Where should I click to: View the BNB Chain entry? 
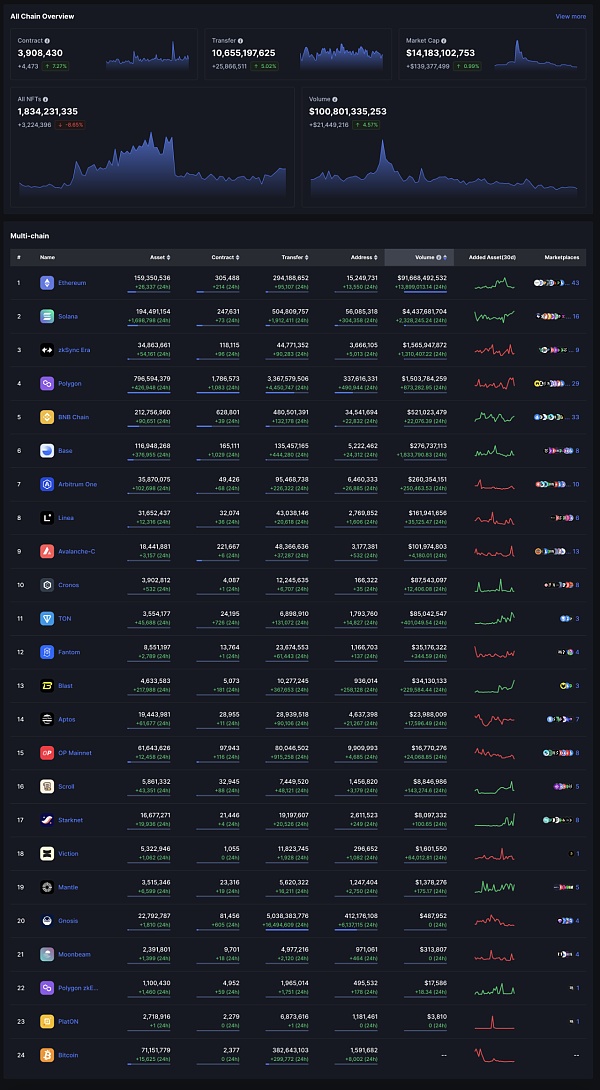tap(74, 417)
